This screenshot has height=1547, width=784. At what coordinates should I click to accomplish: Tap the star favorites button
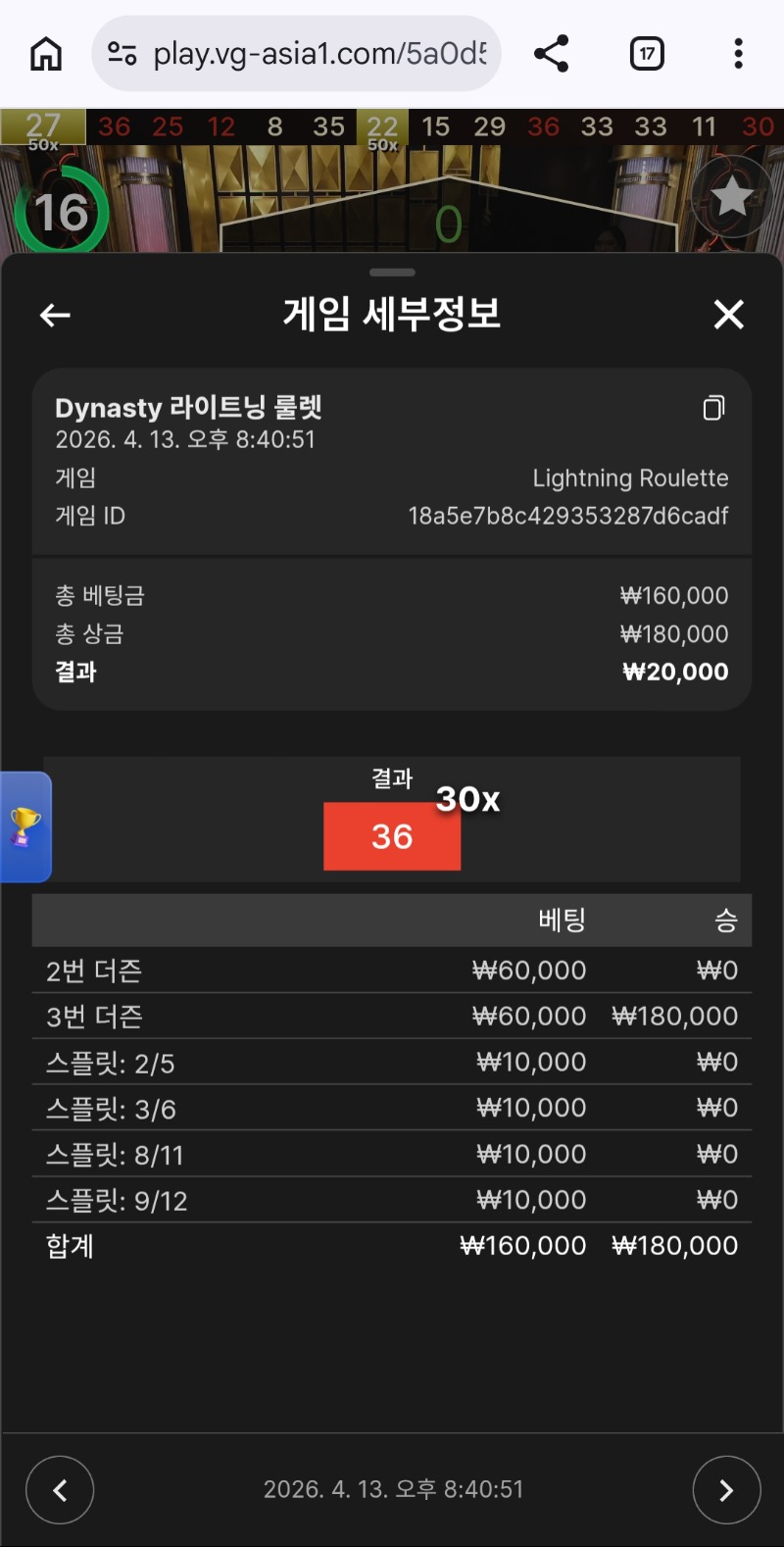pos(731,197)
